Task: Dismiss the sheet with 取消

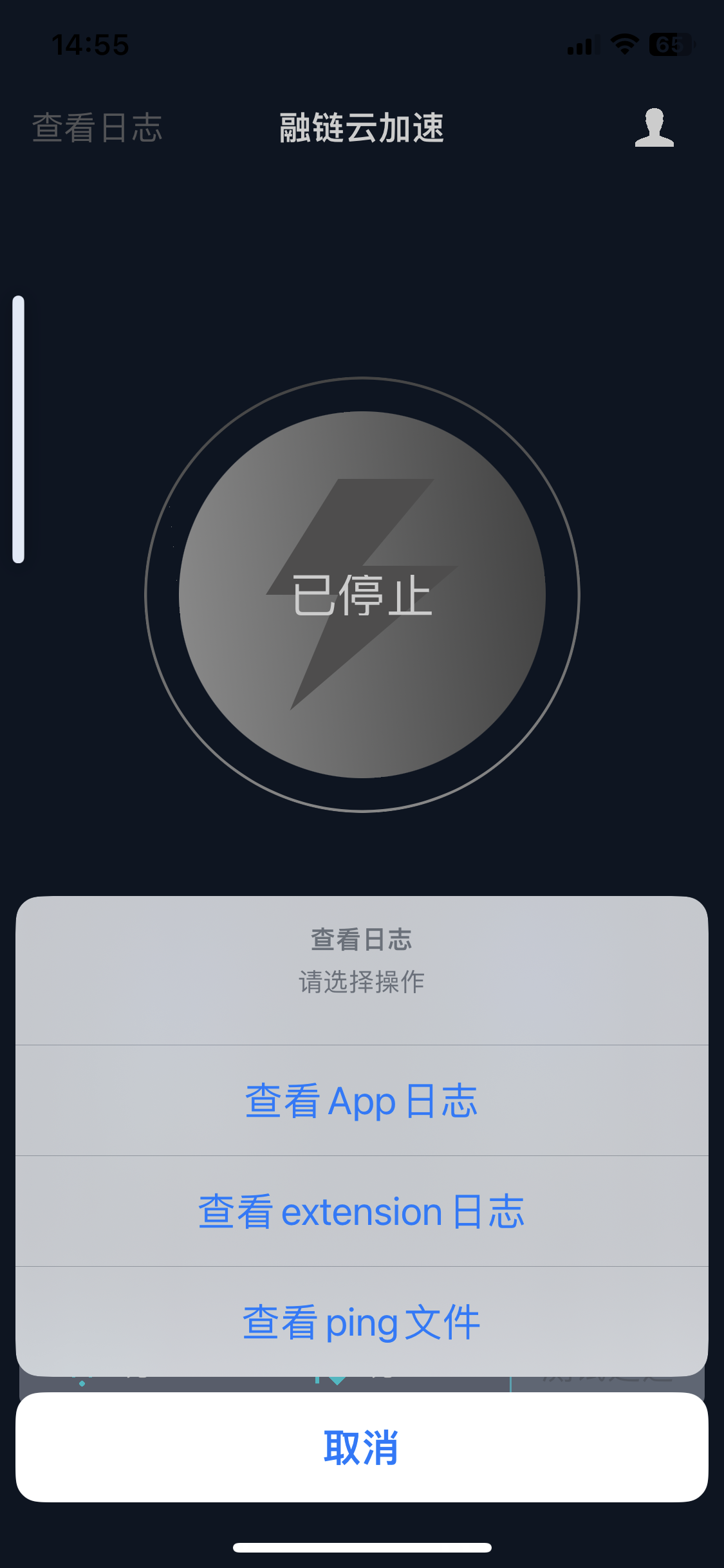Action: point(362,1448)
